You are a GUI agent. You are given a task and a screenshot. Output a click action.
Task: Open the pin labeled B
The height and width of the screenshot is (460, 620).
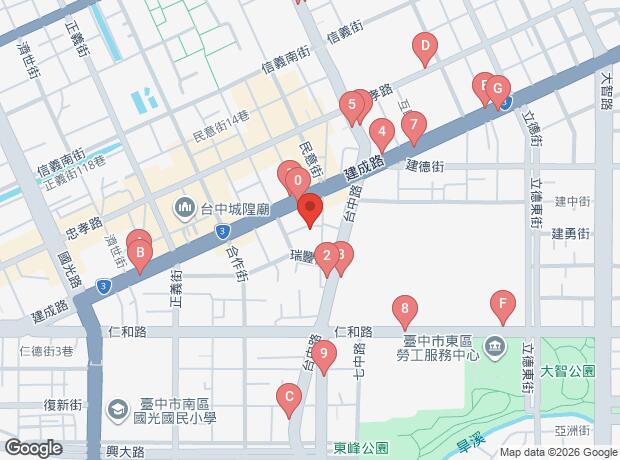(141, 253)
